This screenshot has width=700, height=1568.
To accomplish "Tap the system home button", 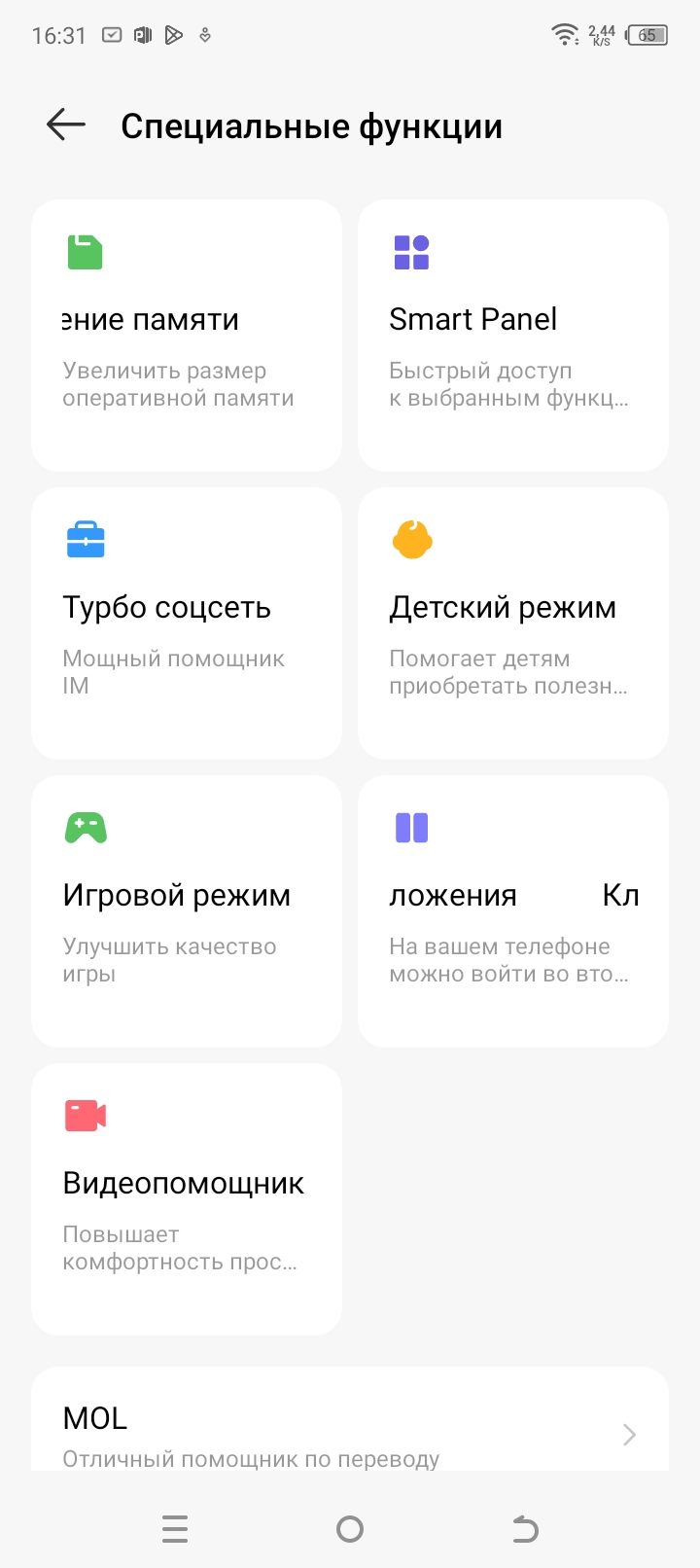I will tap(350, 1529).
